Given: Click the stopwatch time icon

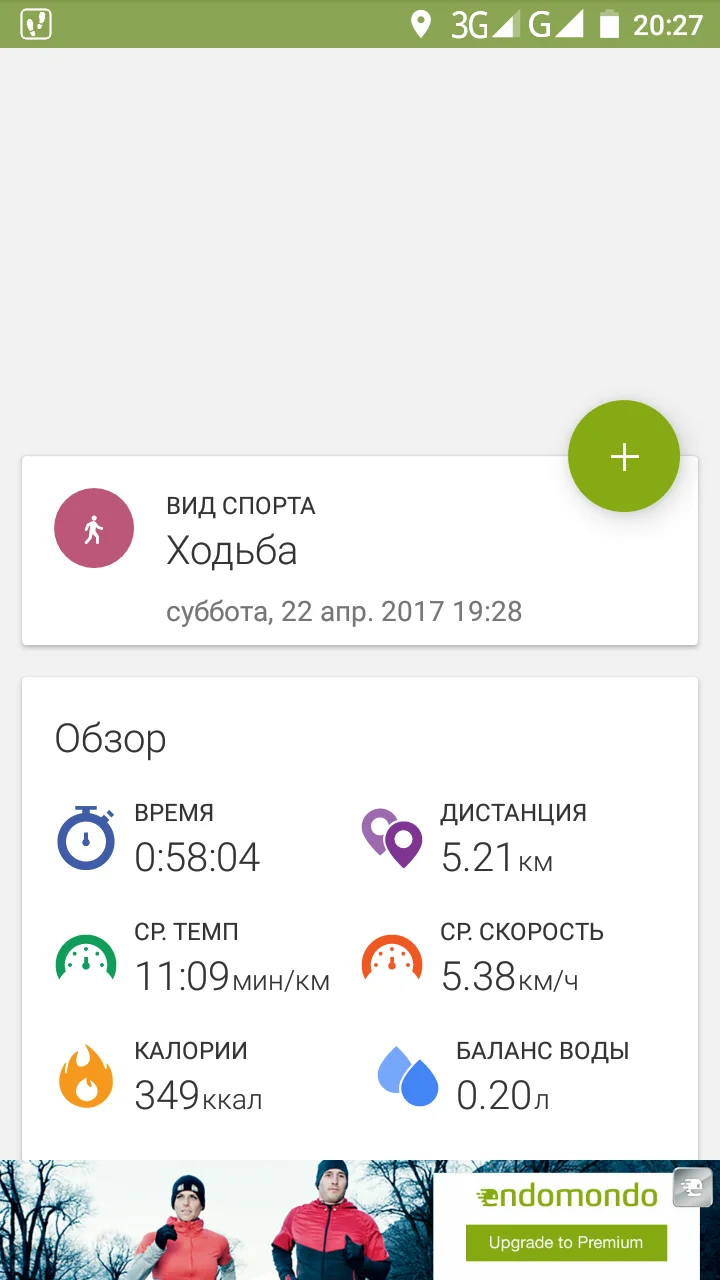Looking at the screenshot, I should [x=86, y=838].
